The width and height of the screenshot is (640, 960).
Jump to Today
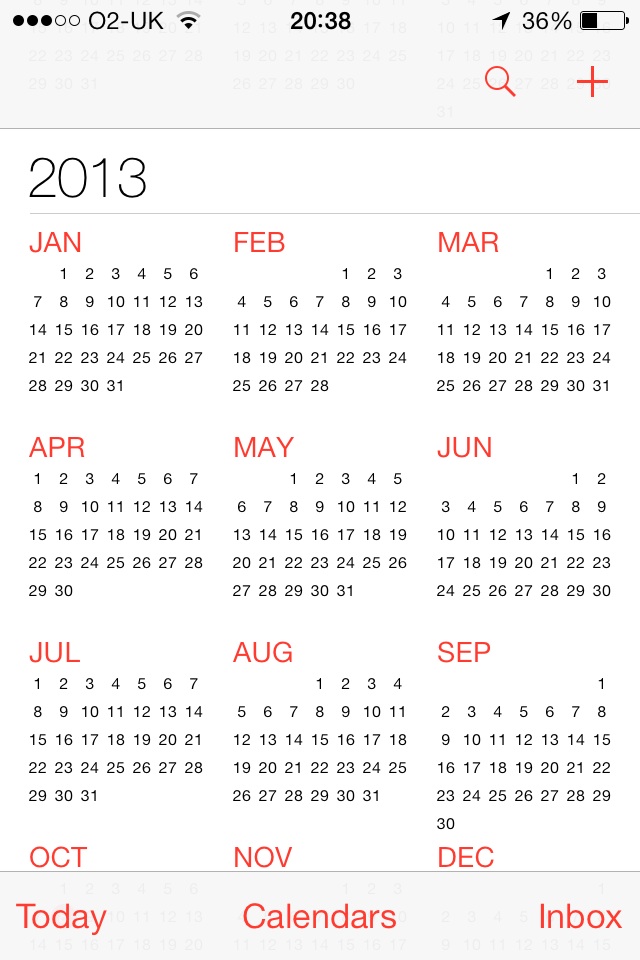click(61, 917)
